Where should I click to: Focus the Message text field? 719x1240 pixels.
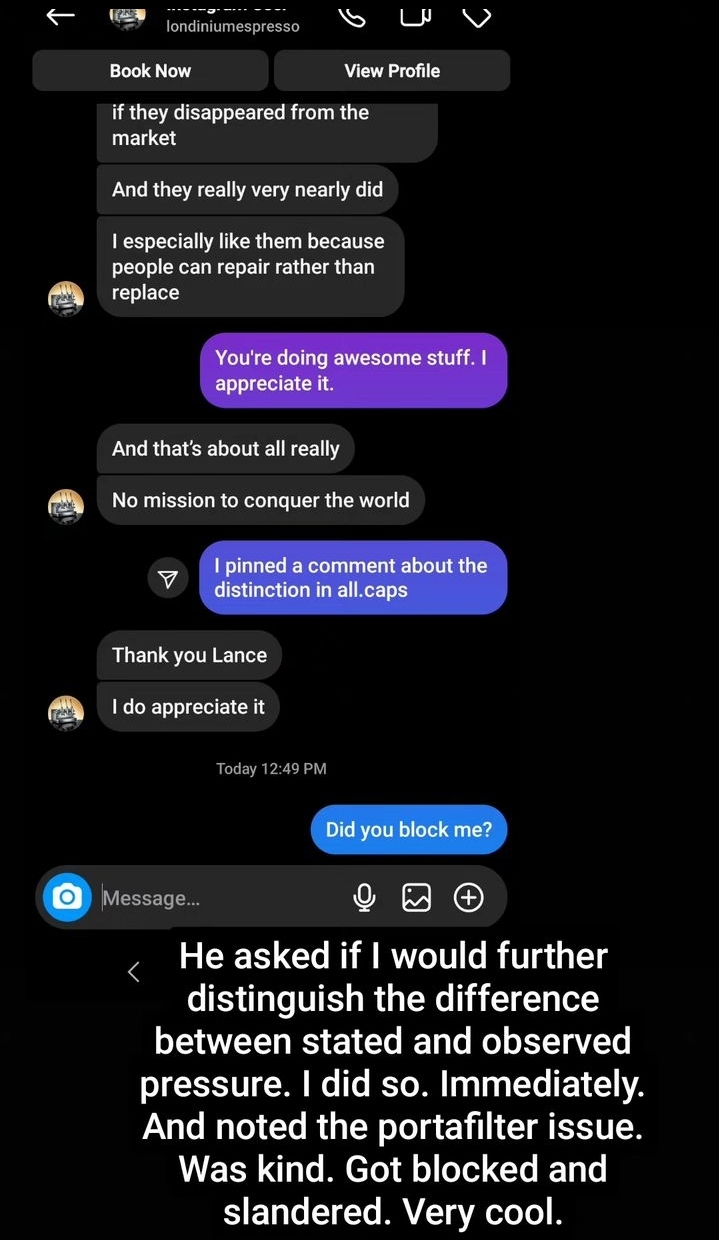(x=220, y=898)
